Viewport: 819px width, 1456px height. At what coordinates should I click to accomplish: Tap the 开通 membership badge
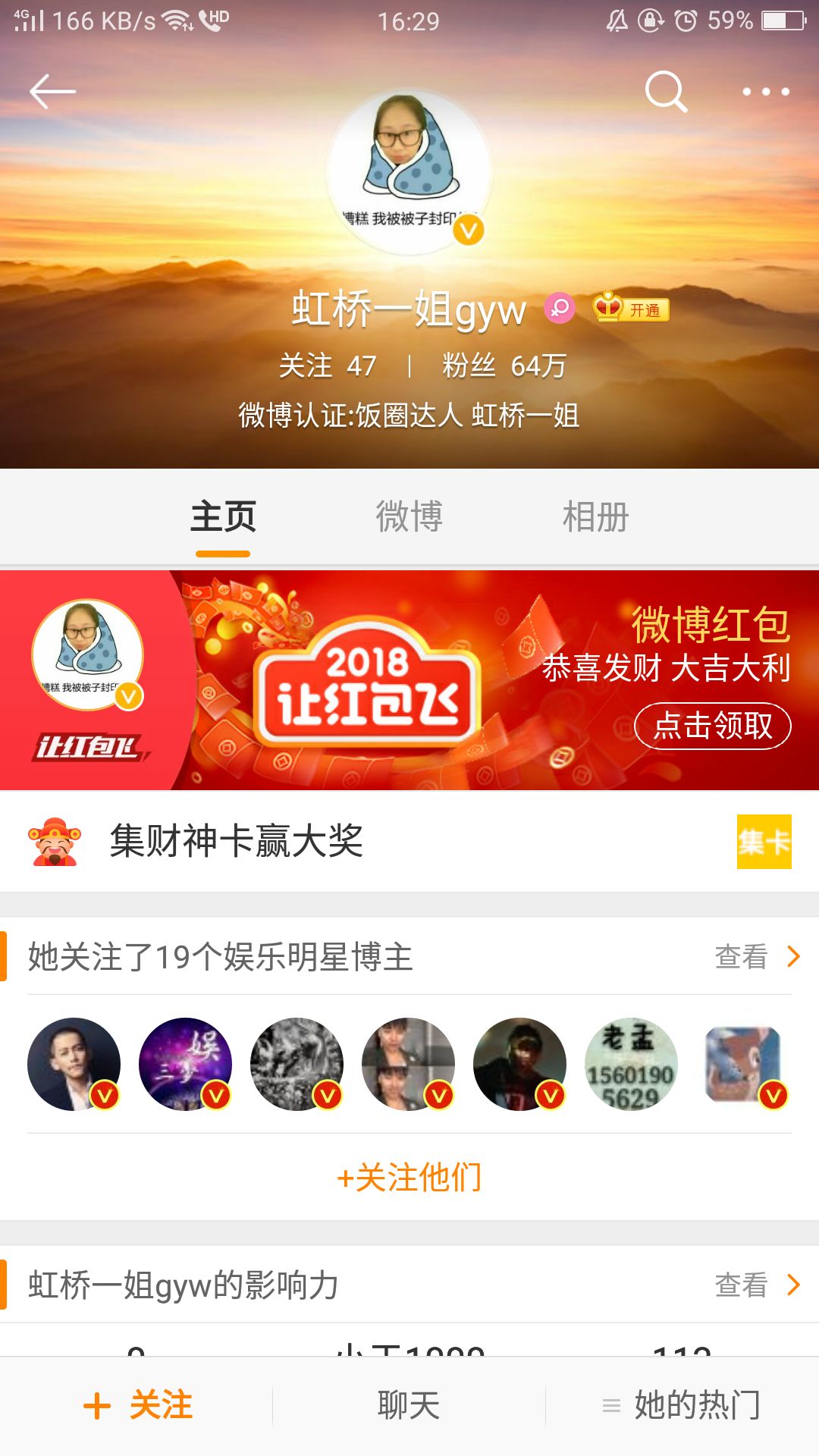pyautogui.click(x=632, y=309)
